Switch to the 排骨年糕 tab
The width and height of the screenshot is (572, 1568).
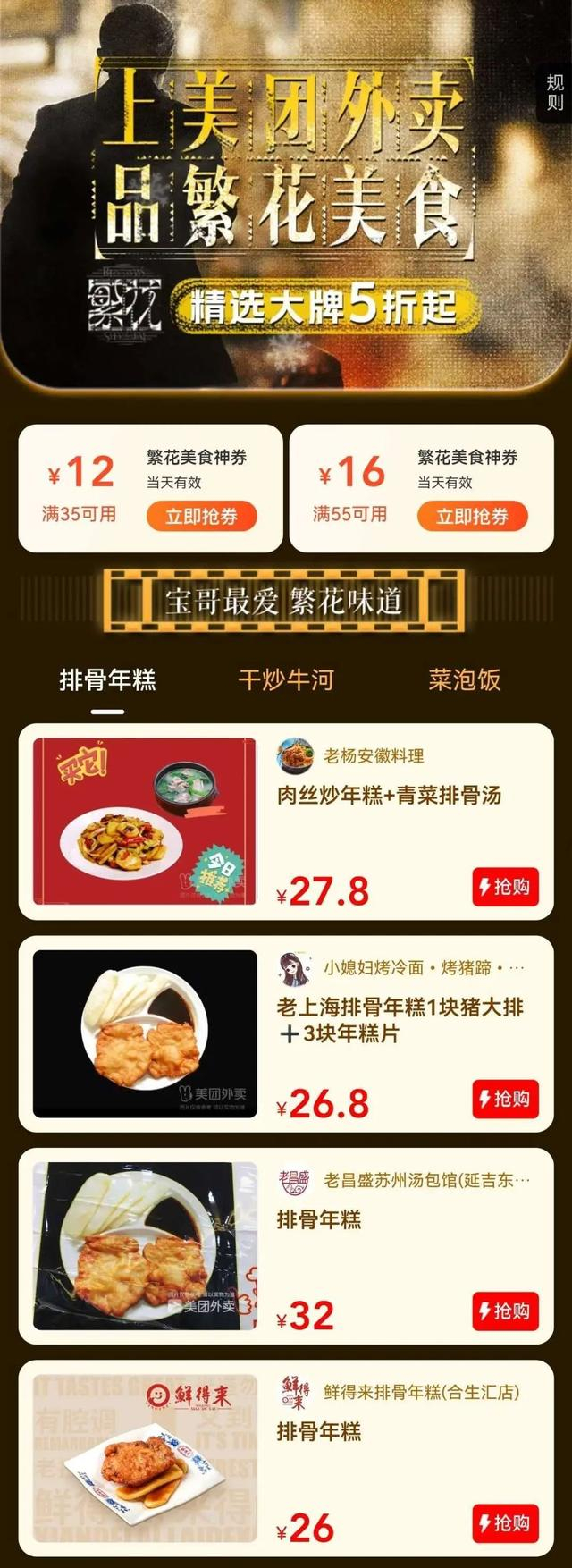click(x=107, y=680)
